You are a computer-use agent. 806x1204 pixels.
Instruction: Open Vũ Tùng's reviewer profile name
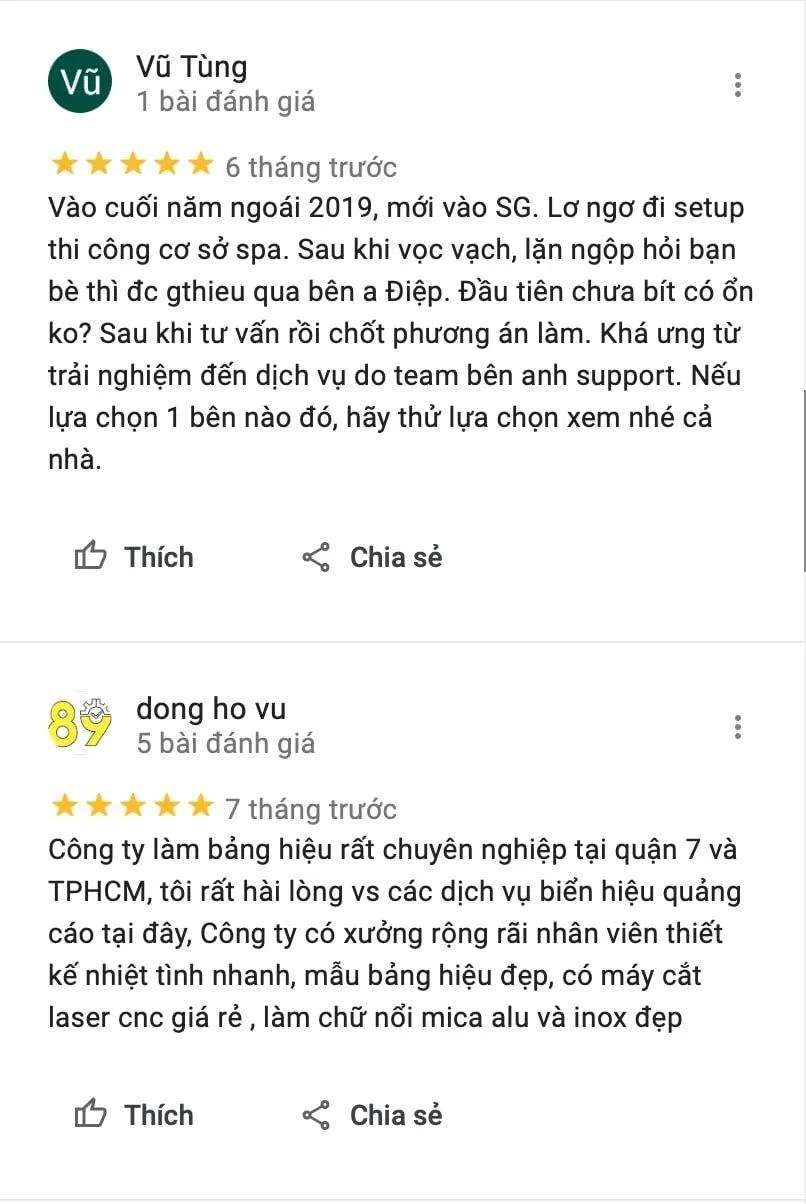coord(192,66)
